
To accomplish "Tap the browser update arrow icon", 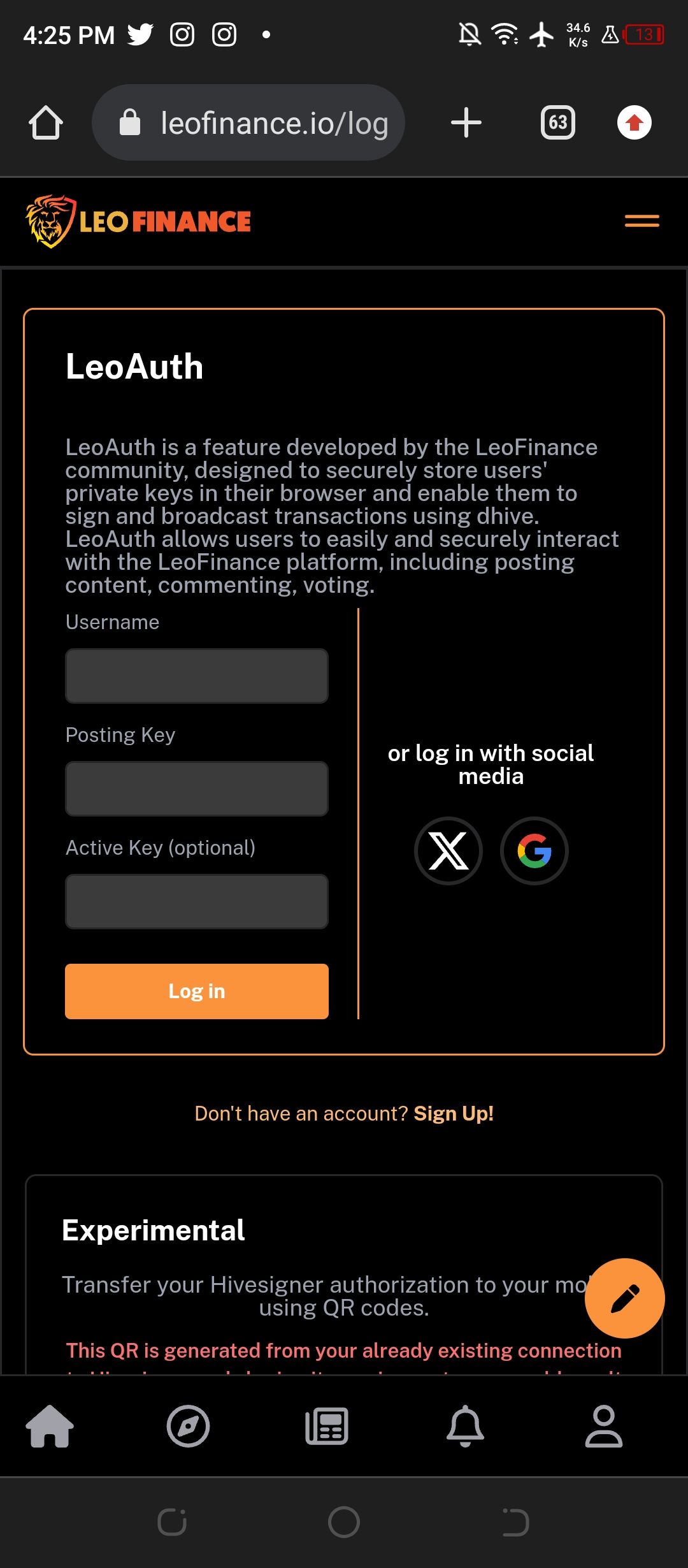I will 634,122.
